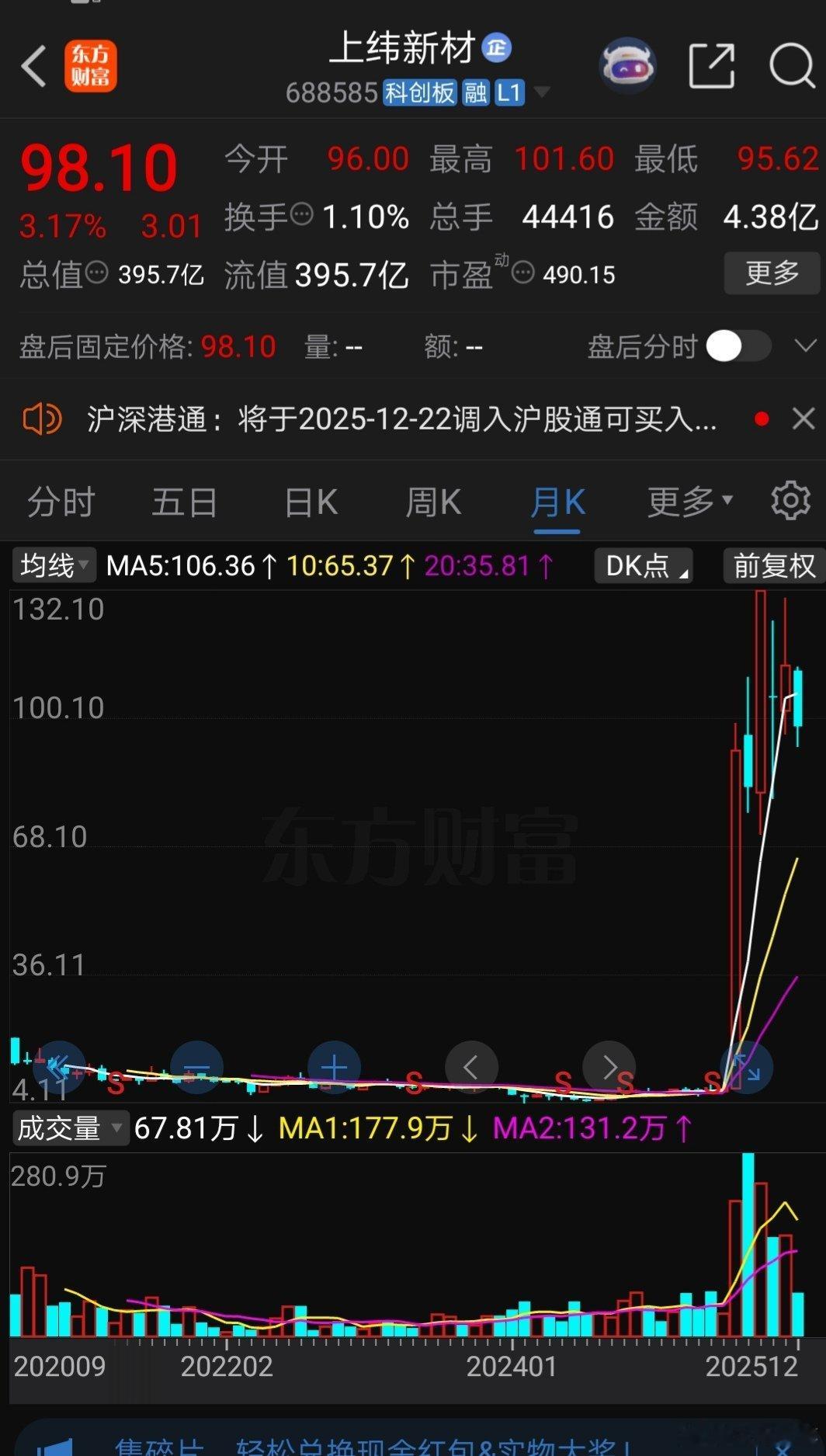Viewport: 826px width, 1456px height.
Task: Open the stock search
Action: tap(791, 66)
